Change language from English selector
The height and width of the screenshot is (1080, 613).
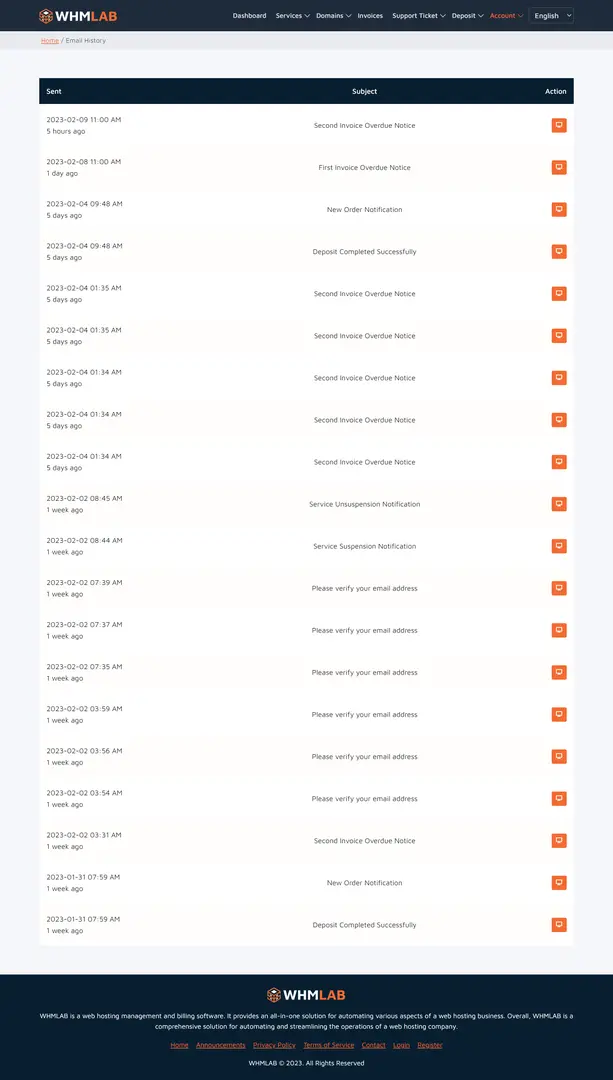tap(551, 16)
